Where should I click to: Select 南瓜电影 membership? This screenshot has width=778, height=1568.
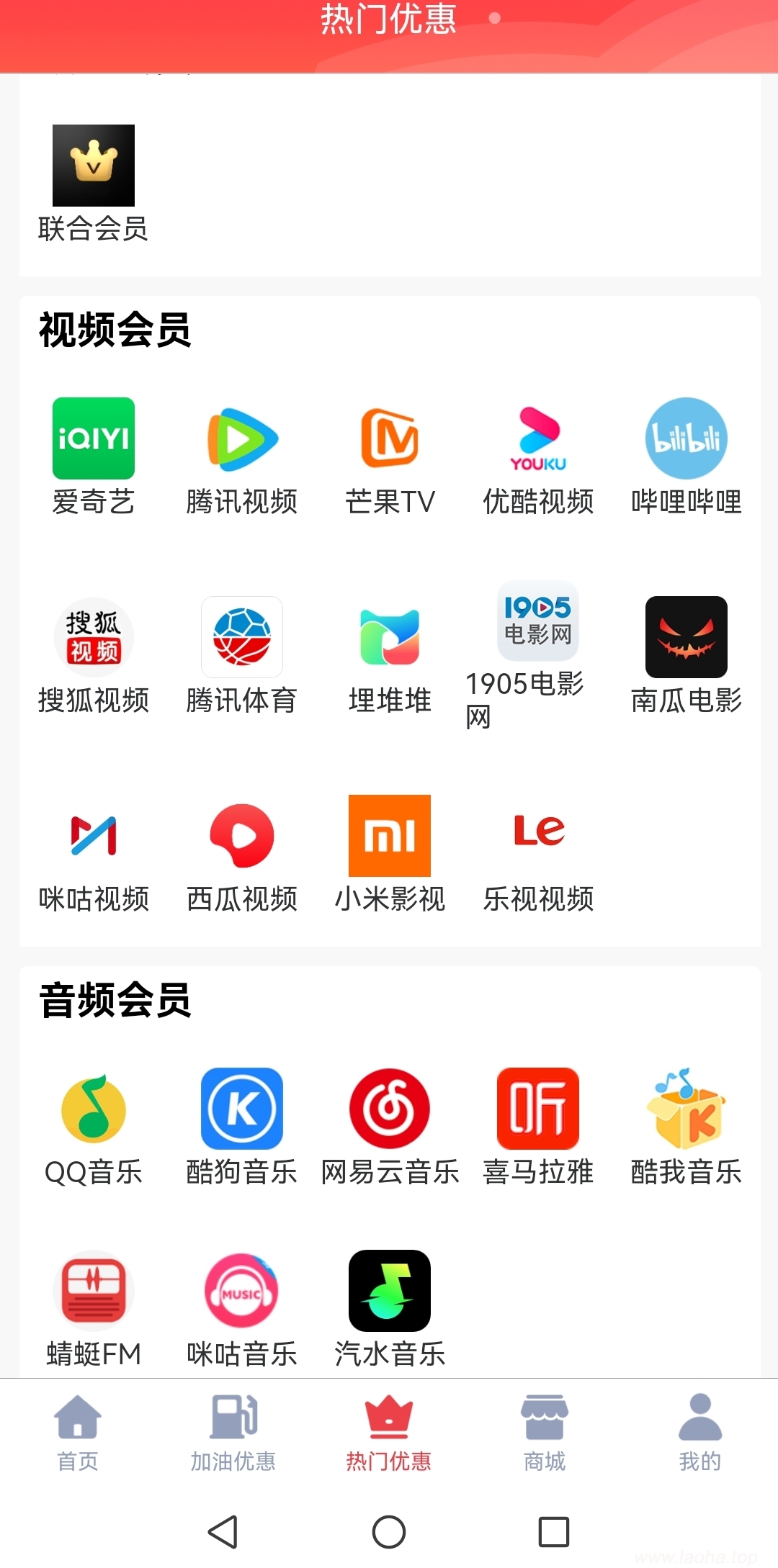[687, 656]
